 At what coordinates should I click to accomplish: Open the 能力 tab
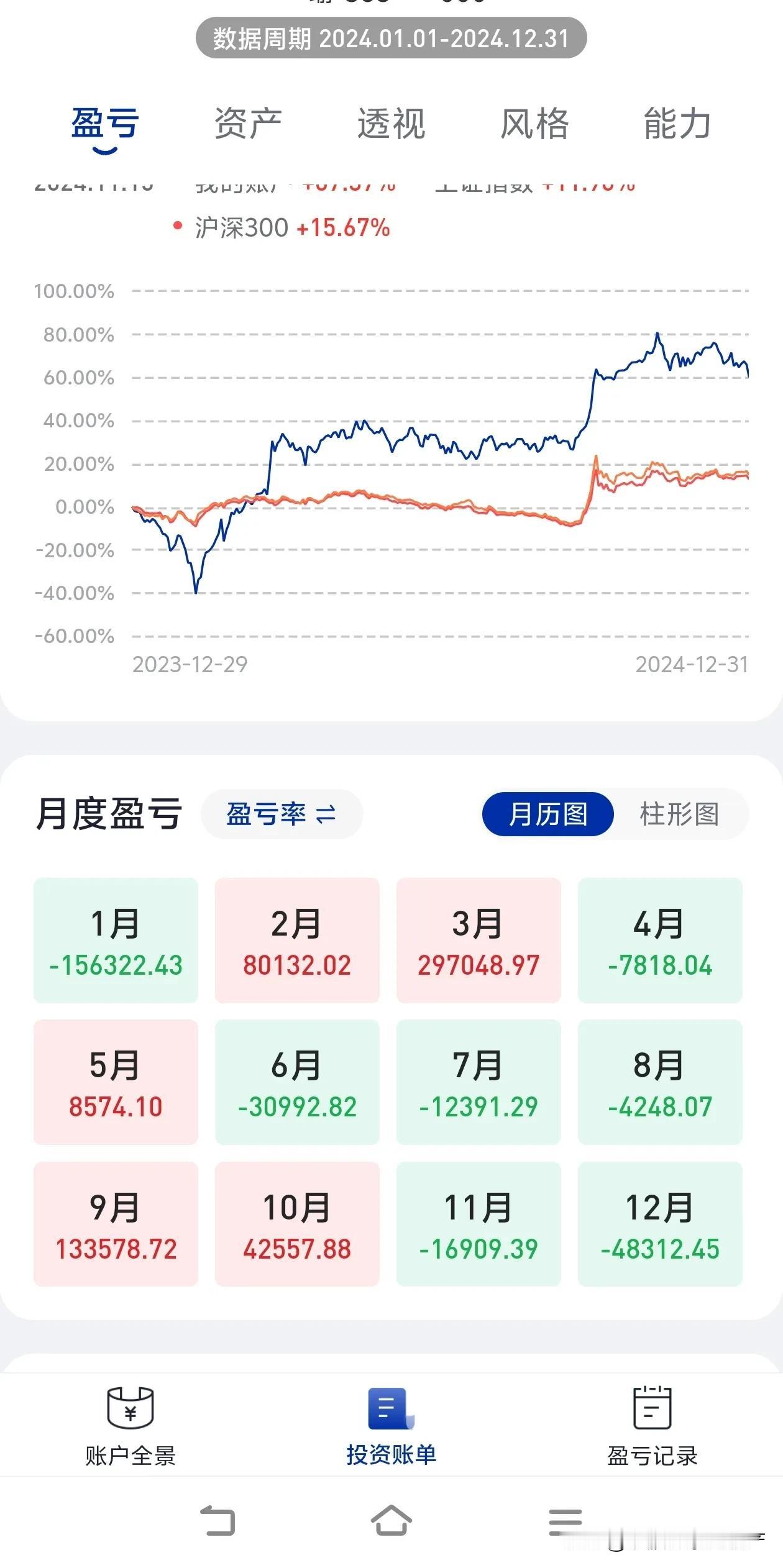coord(678,124)
